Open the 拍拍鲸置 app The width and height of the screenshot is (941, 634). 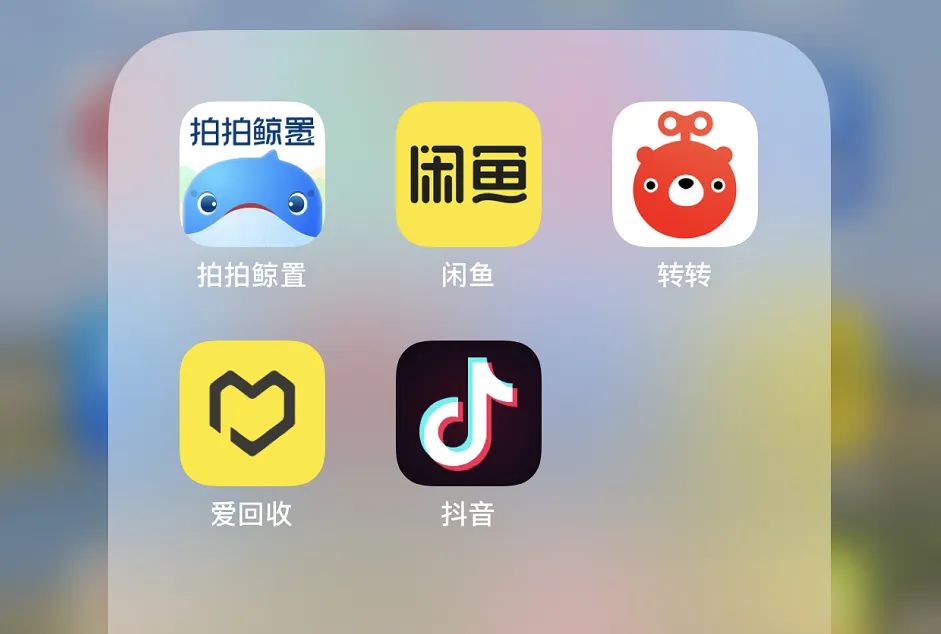(x=252, y=174)
